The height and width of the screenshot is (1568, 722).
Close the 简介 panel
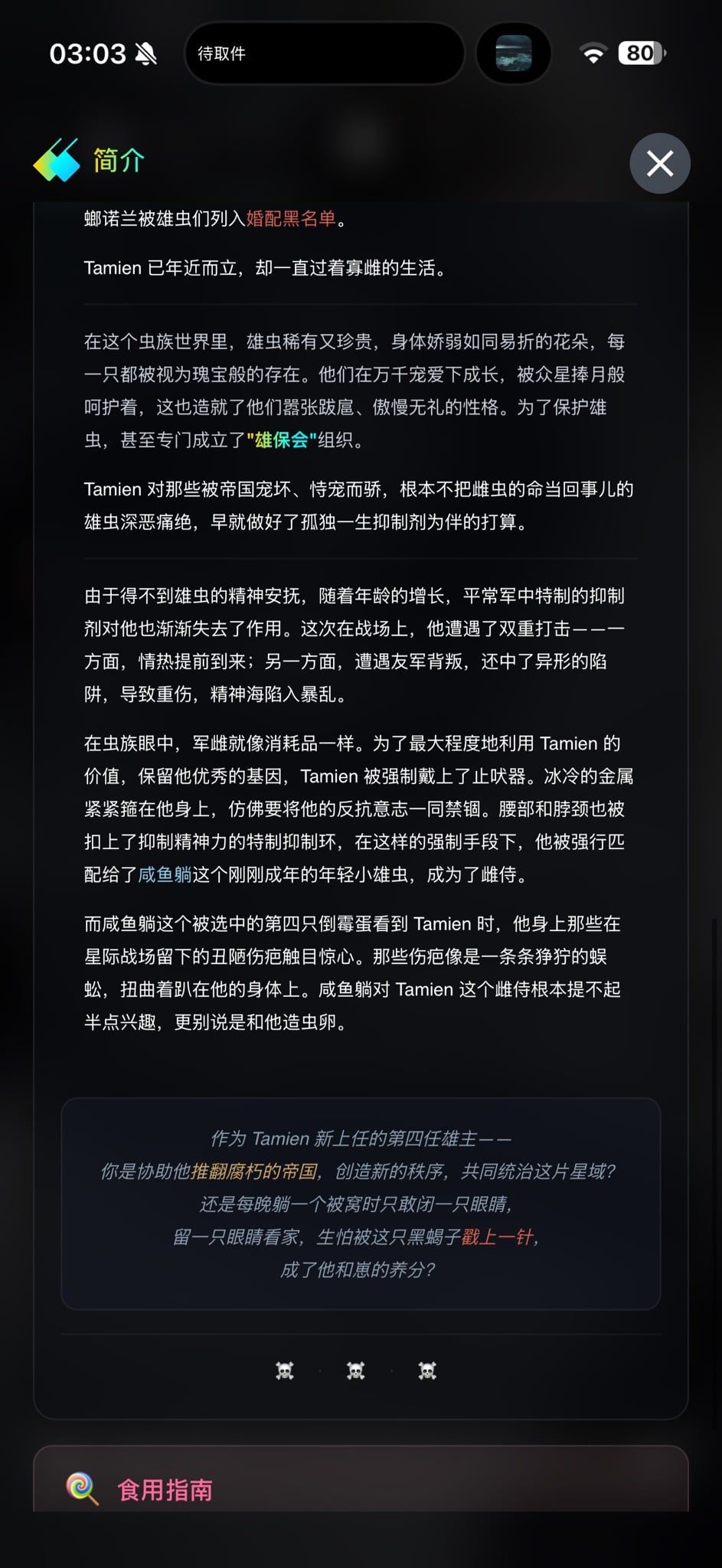[660, 163]
